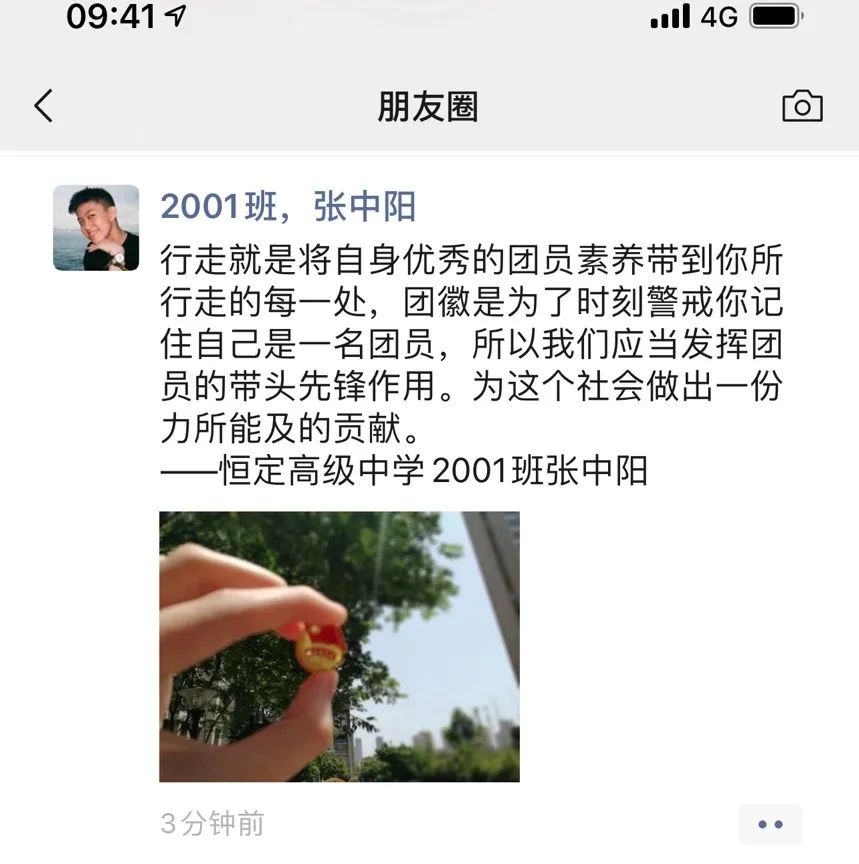This screenshot has height=864, width=859.
Task: Go back from 朋友圈
Action: click(43, 106)
